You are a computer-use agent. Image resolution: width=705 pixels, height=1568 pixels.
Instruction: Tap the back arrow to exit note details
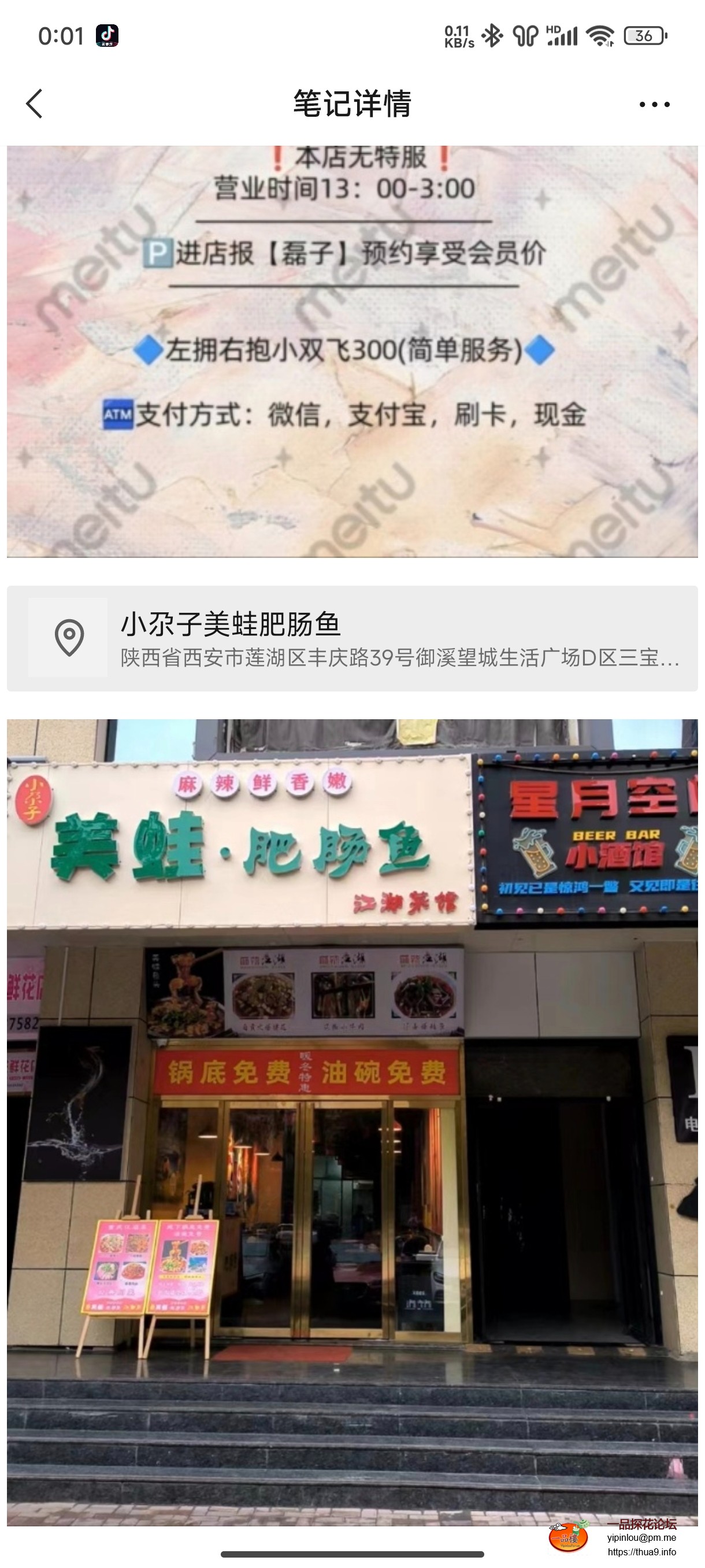35,103
